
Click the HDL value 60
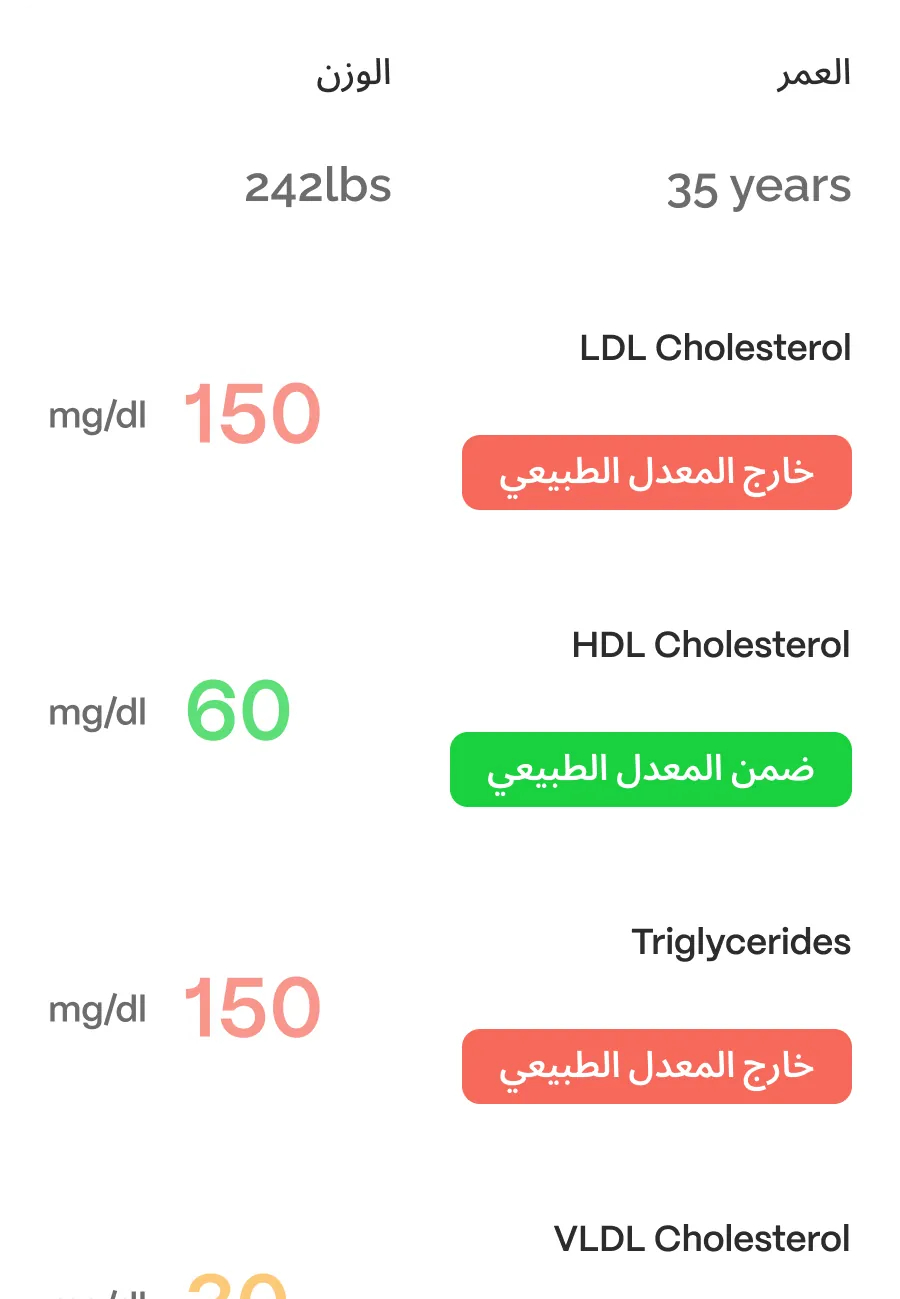[237, 708]
